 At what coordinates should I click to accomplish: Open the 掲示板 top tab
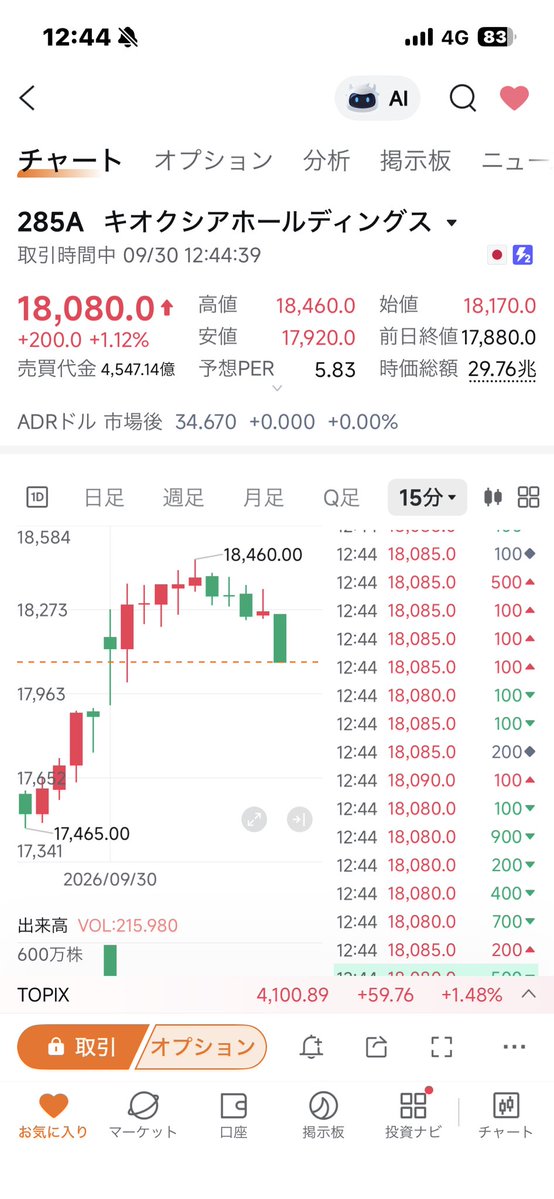click(x=416, y=161)
